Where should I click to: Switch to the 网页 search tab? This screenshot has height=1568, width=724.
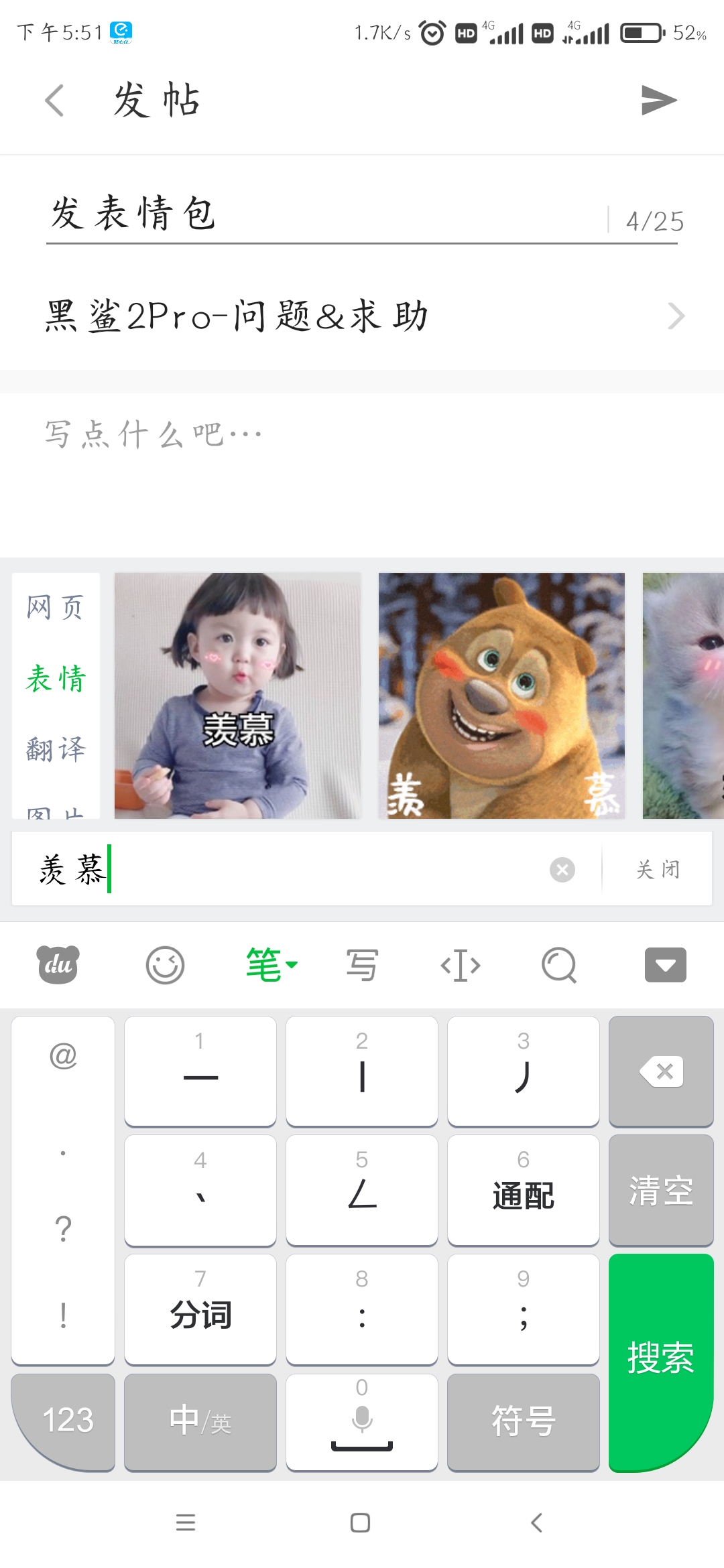tap(56, 608)
